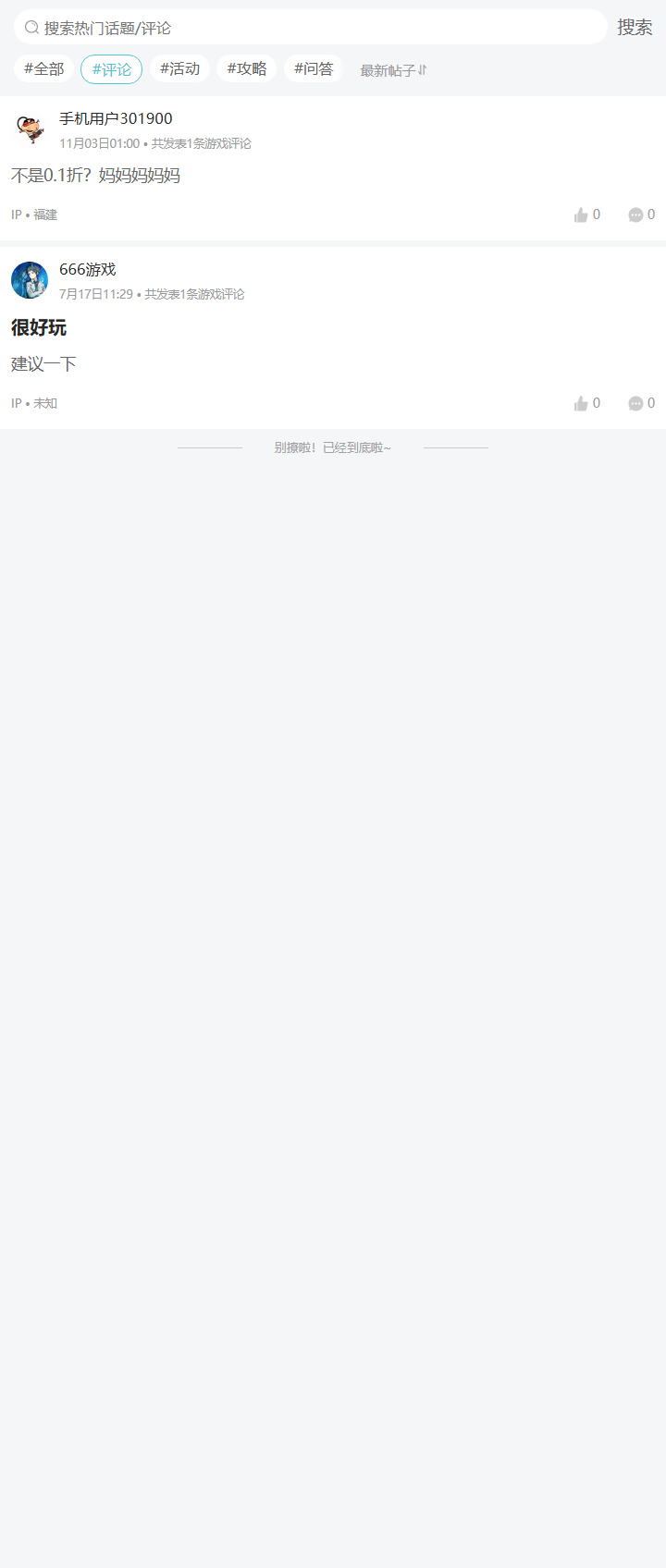This screenshot has height=1568, width=666.
Task: Open the post titled 很好玩
Action: 39,327
